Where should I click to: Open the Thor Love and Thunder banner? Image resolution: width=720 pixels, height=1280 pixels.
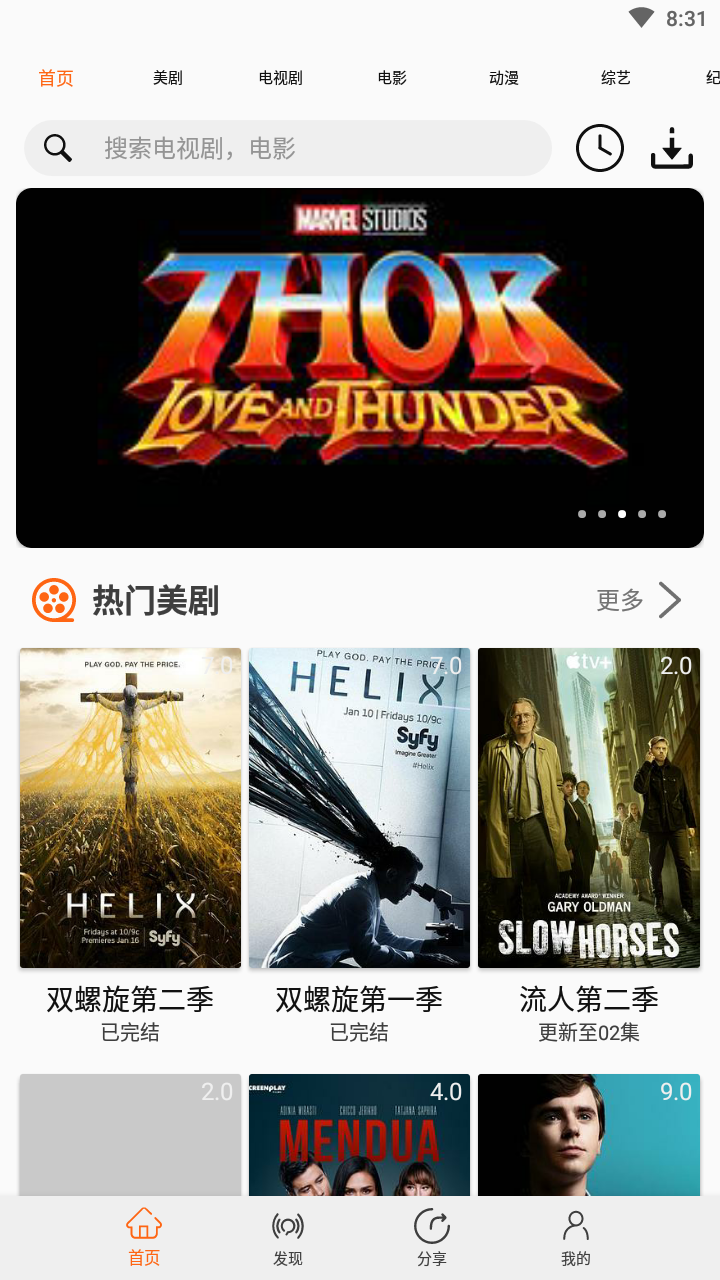(360, 368)
